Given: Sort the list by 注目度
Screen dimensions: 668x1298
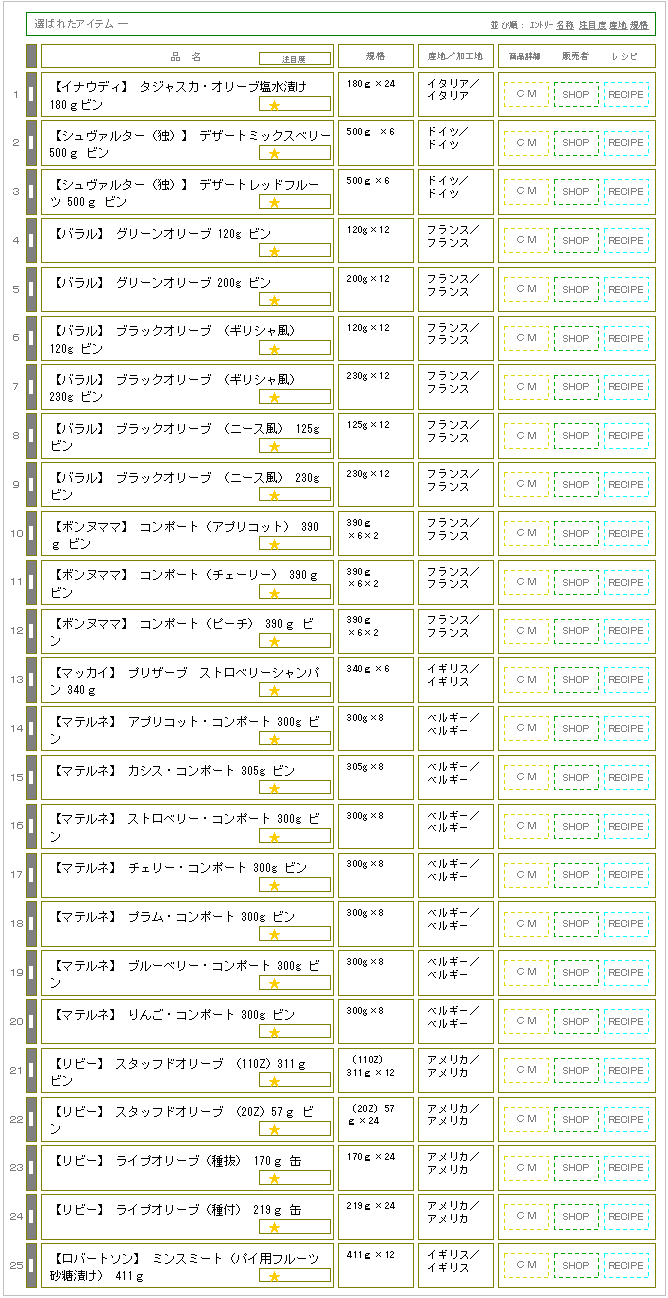Looking at the screenshot, I should [x=592, y=24].
